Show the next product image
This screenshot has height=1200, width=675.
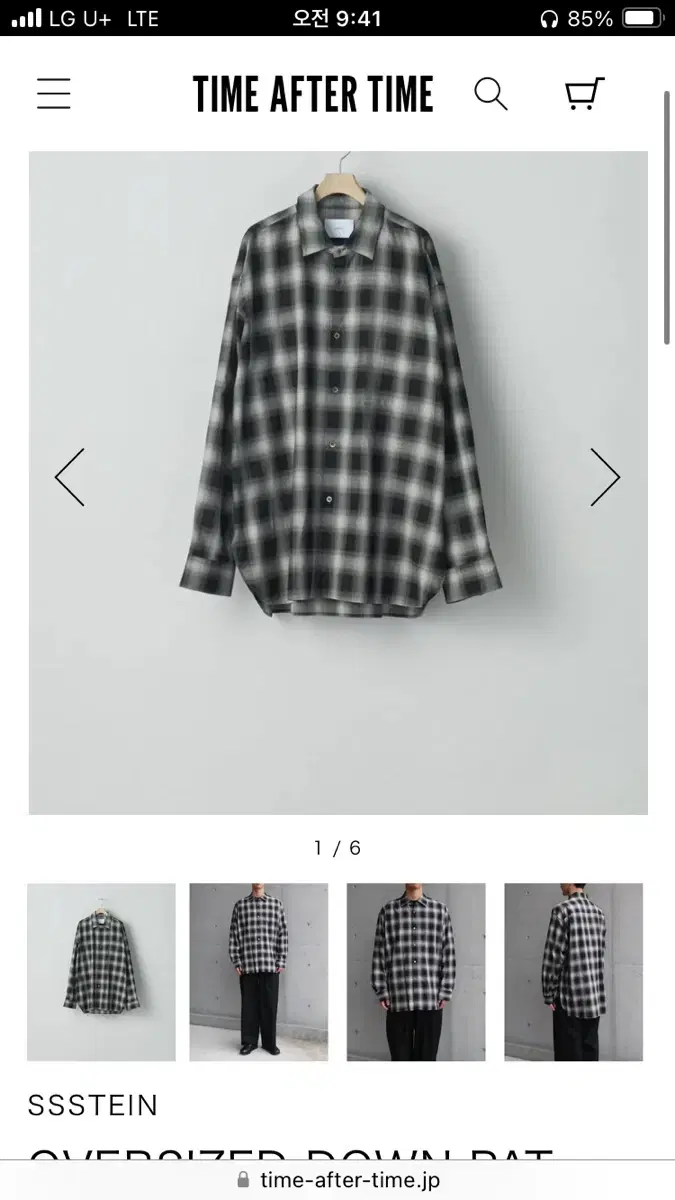coord(605,477)
